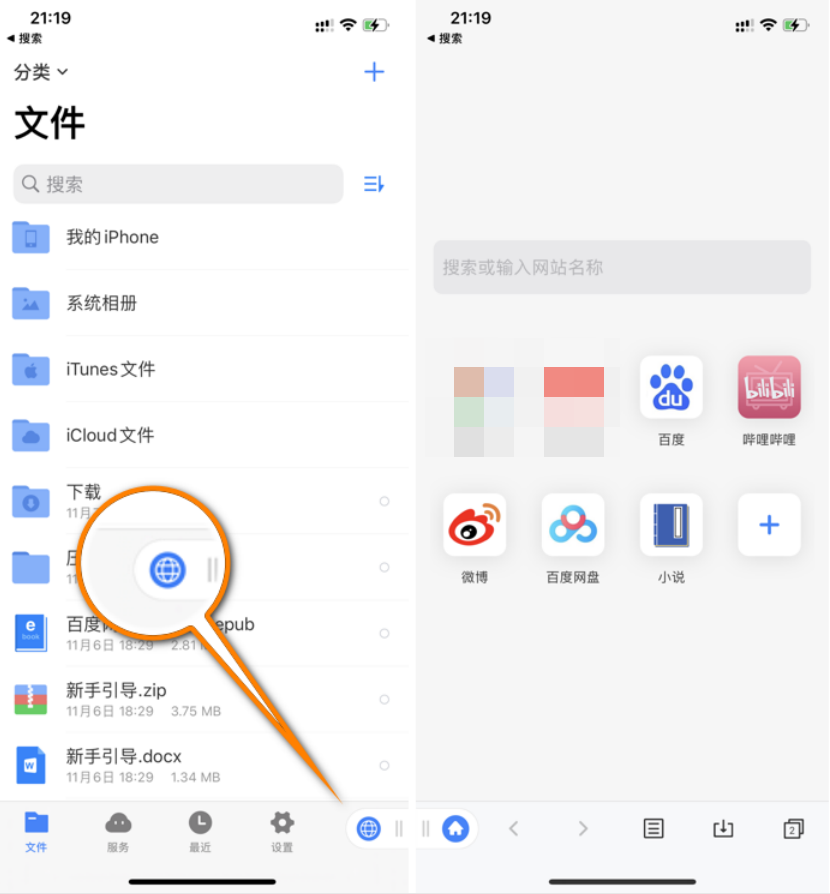Image resolution: width=830 pixels, height=894 pixels.
Task: Open downloads via the download icon
Action: [723, 828]
